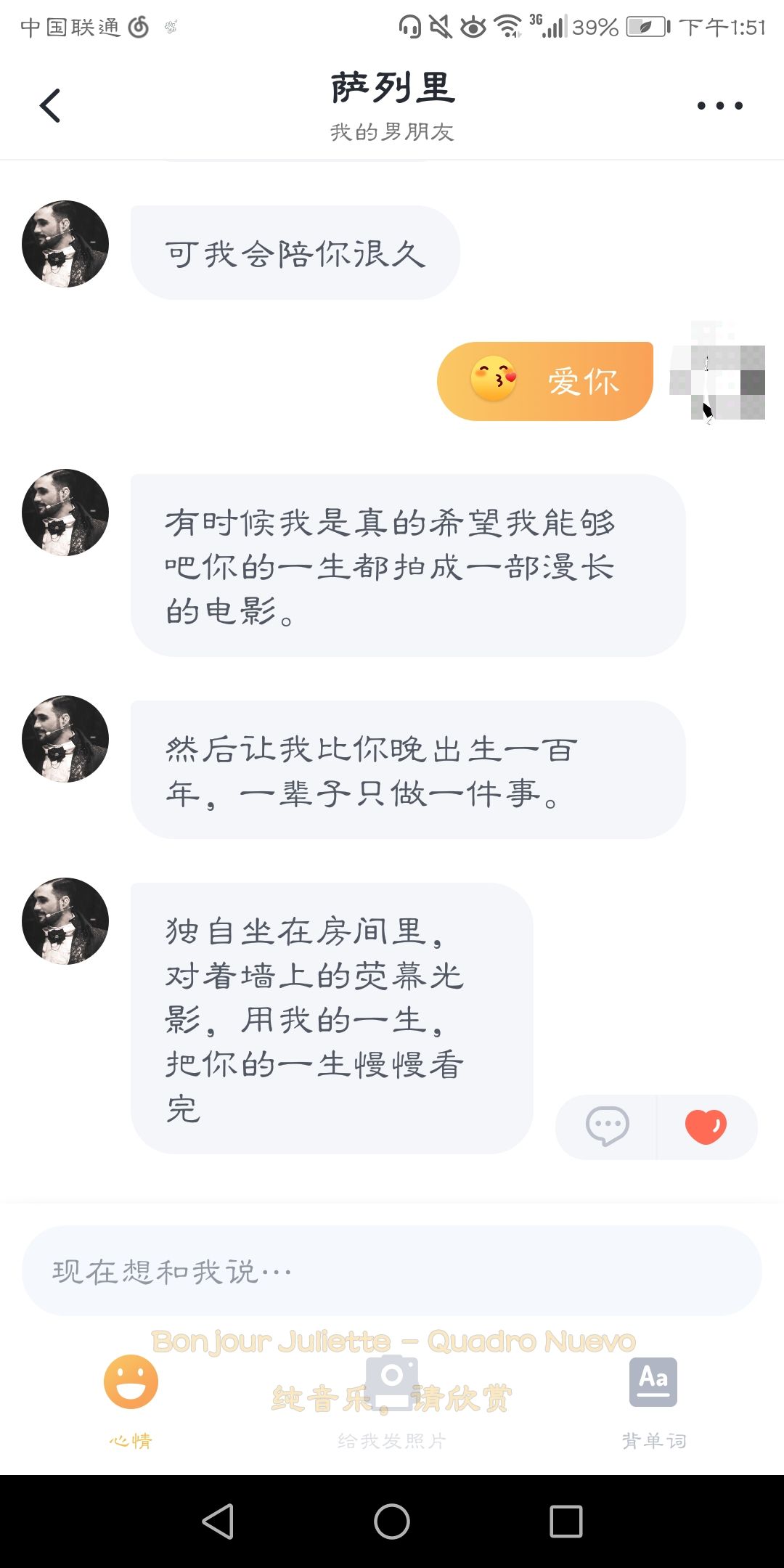This screenshot has width=784, height=1568.
Task: Tap the system home button
Action: coord(392,1521)
